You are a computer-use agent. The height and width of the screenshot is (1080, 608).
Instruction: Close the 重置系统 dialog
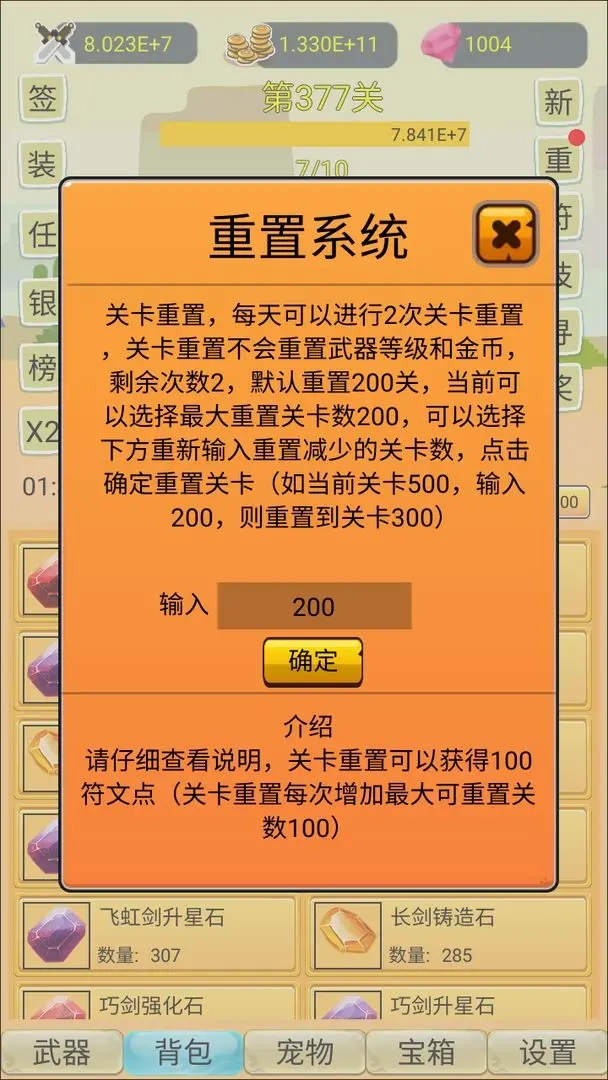(505, 235)
